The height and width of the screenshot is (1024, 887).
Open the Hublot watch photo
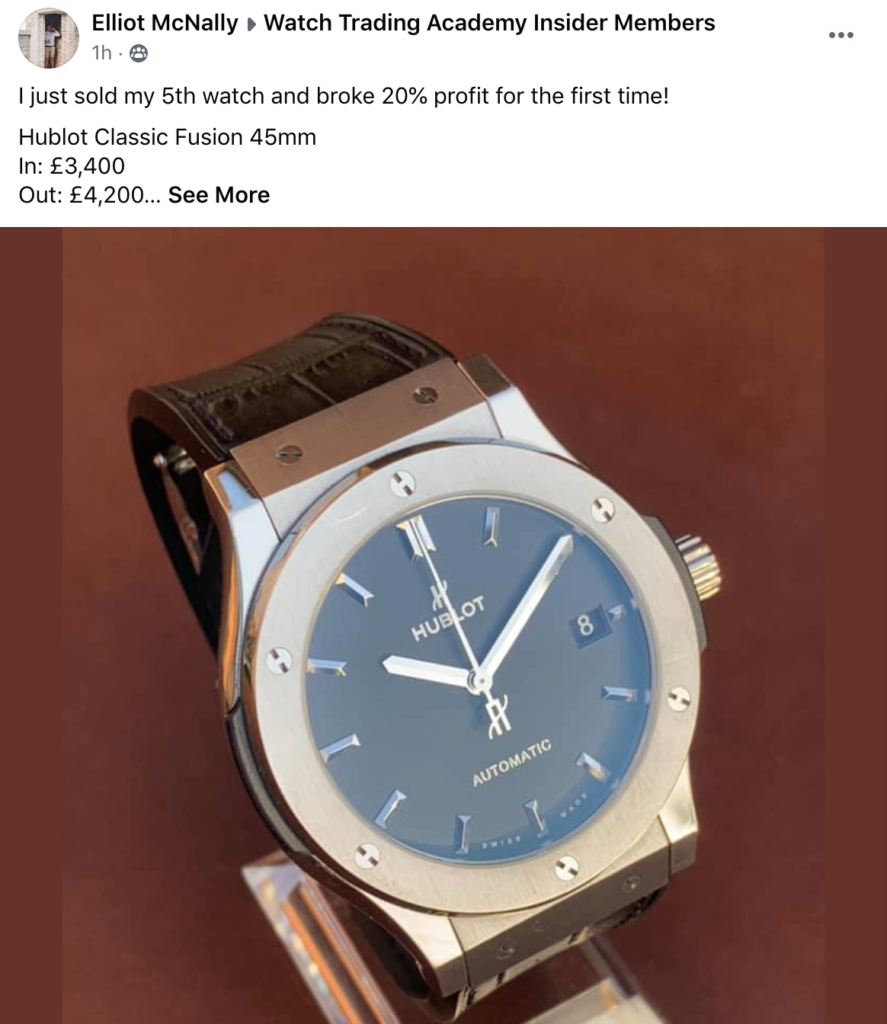[x=443, y=625]
